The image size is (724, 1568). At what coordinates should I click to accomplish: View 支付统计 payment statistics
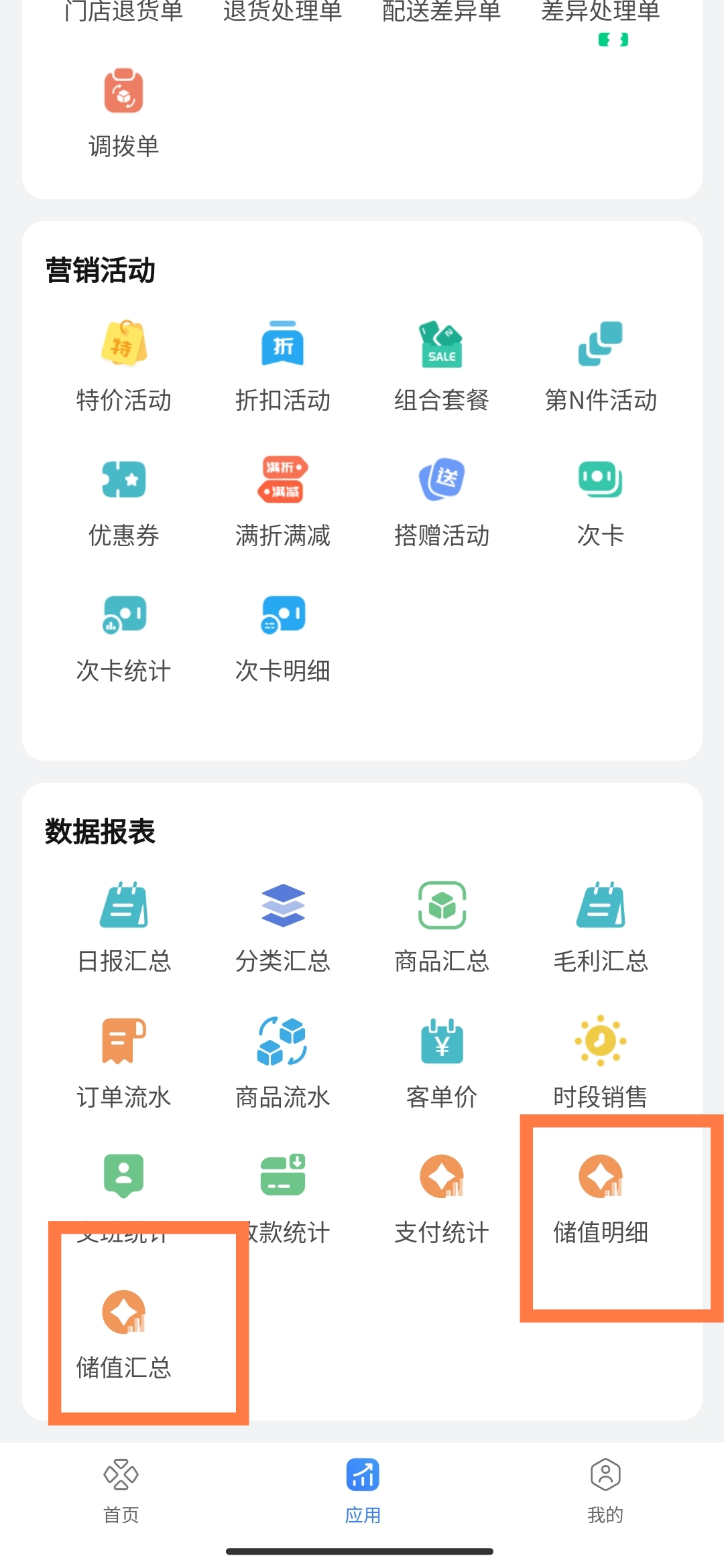click(x=441, y=1198)
